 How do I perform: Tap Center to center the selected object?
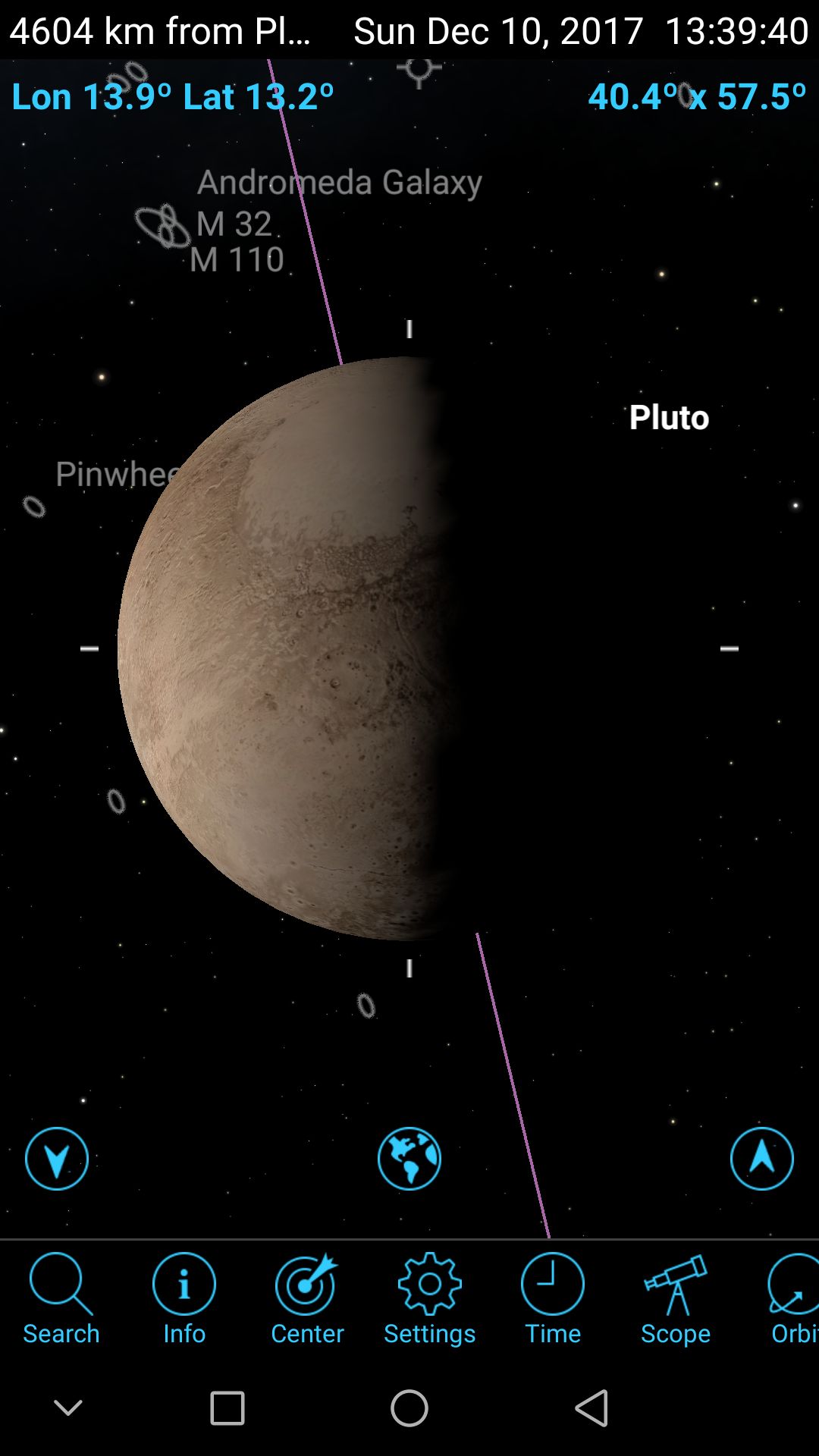(x=306, y=1299)
